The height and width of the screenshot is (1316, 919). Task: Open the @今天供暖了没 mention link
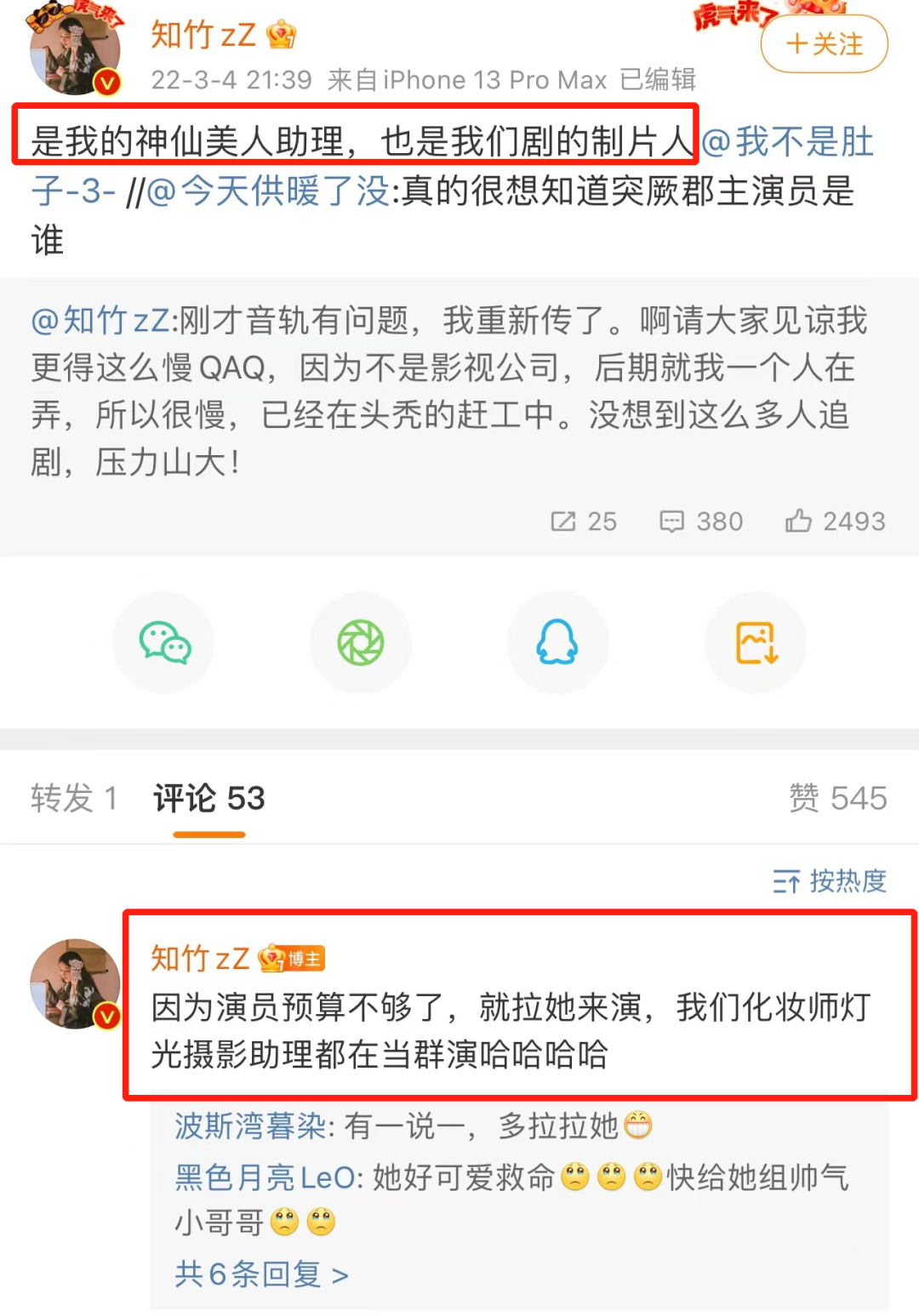[x=267, y=191]
